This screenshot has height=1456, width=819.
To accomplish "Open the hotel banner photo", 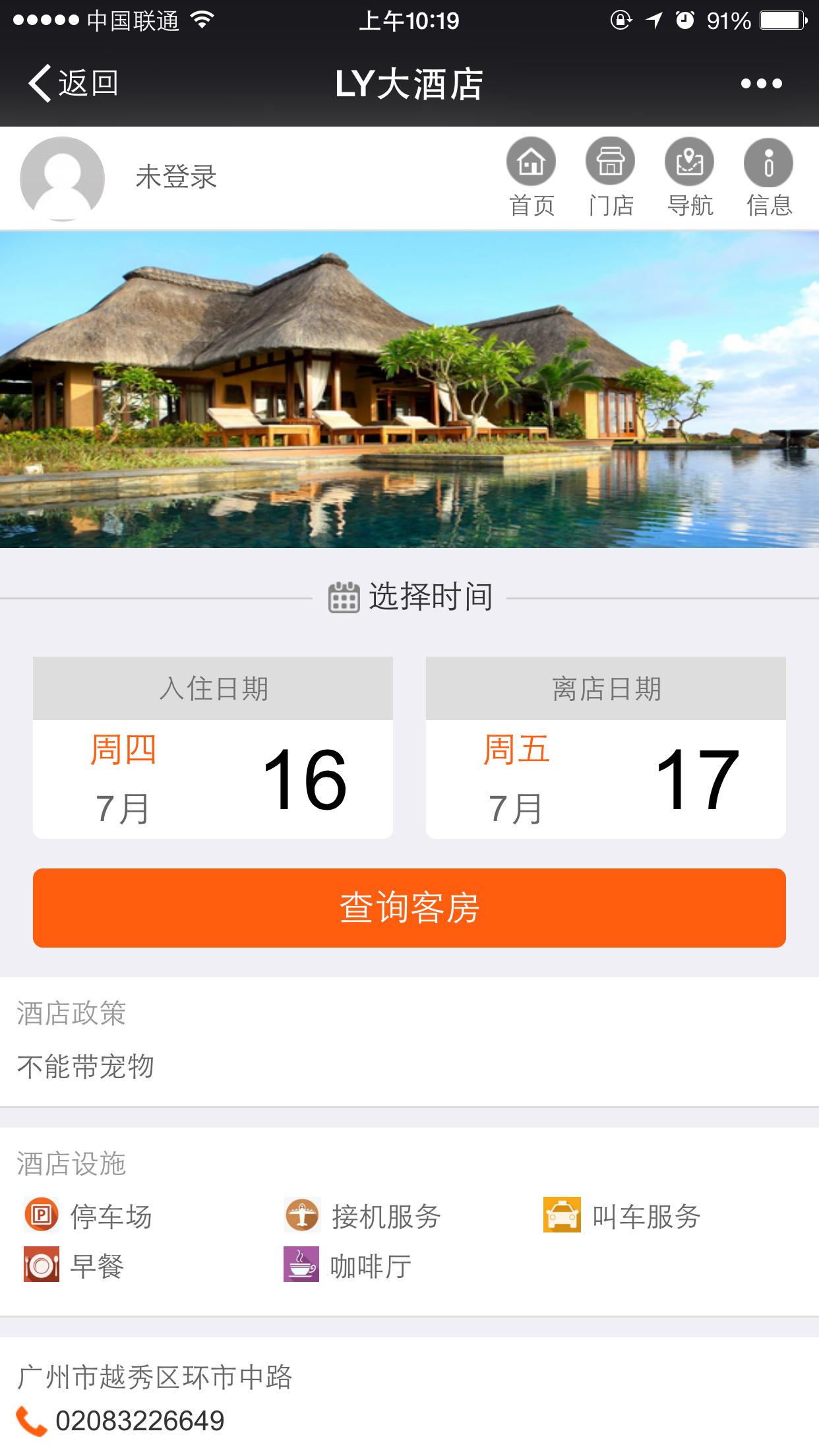I will pos(409,389).
